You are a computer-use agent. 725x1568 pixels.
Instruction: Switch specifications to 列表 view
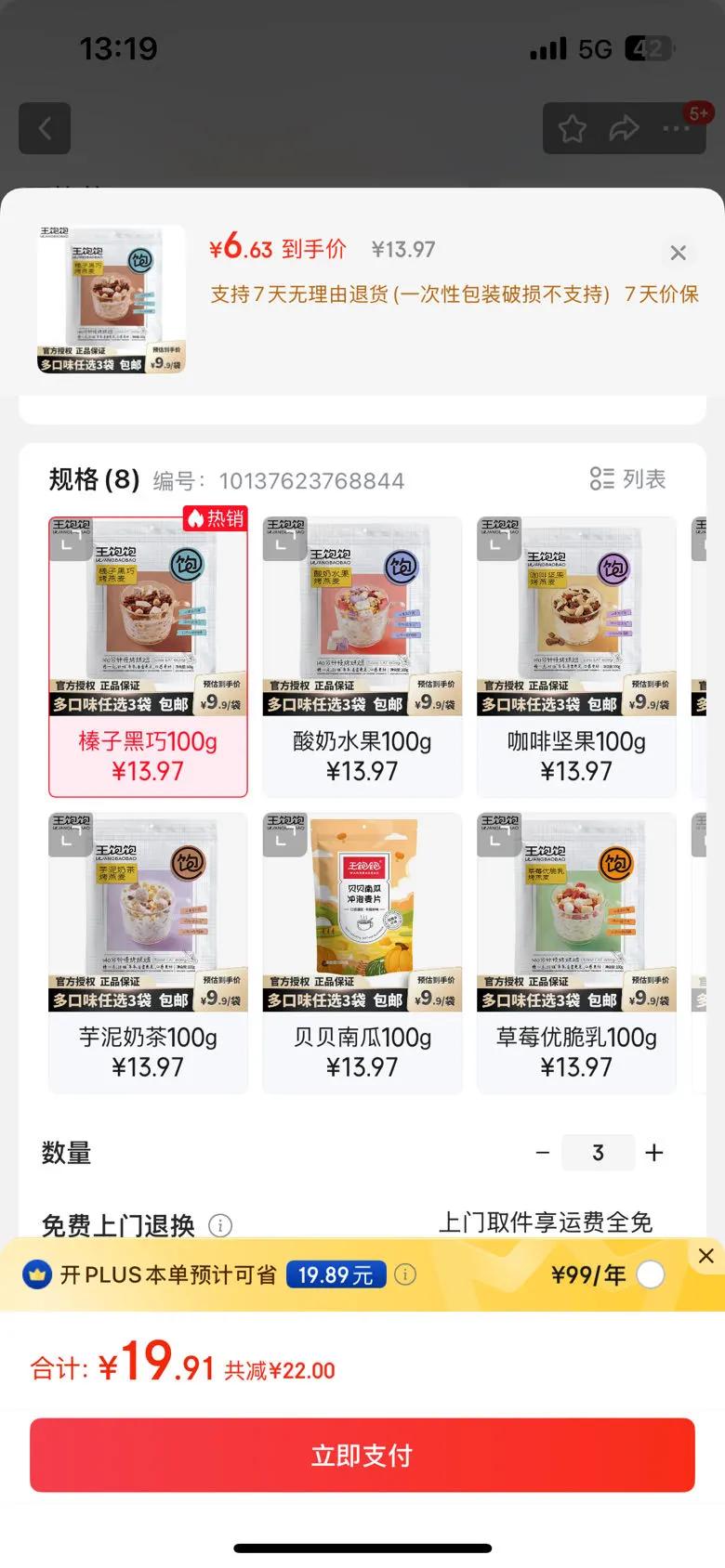pyautogui.click(x=628, y=479)
